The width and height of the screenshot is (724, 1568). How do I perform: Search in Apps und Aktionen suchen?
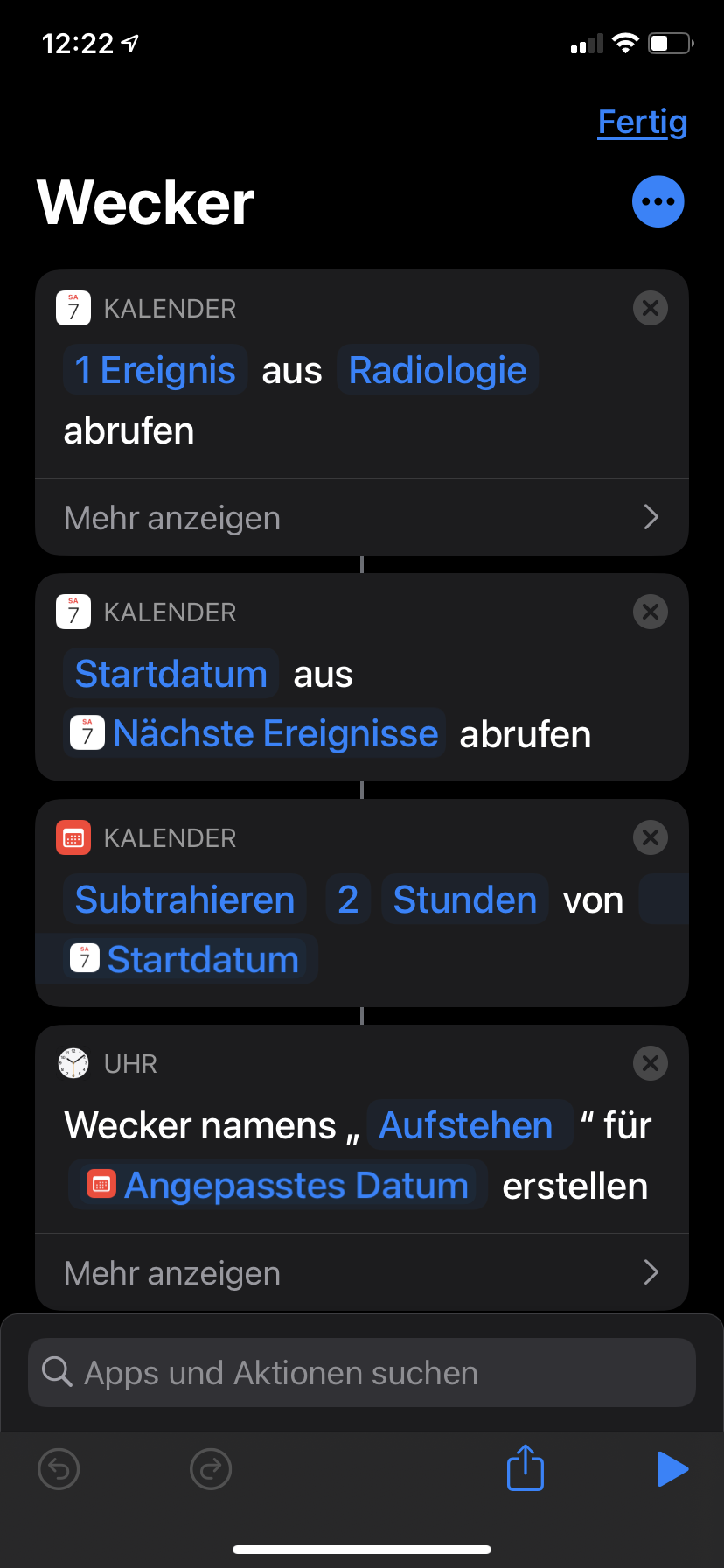tap(362, 1373)
